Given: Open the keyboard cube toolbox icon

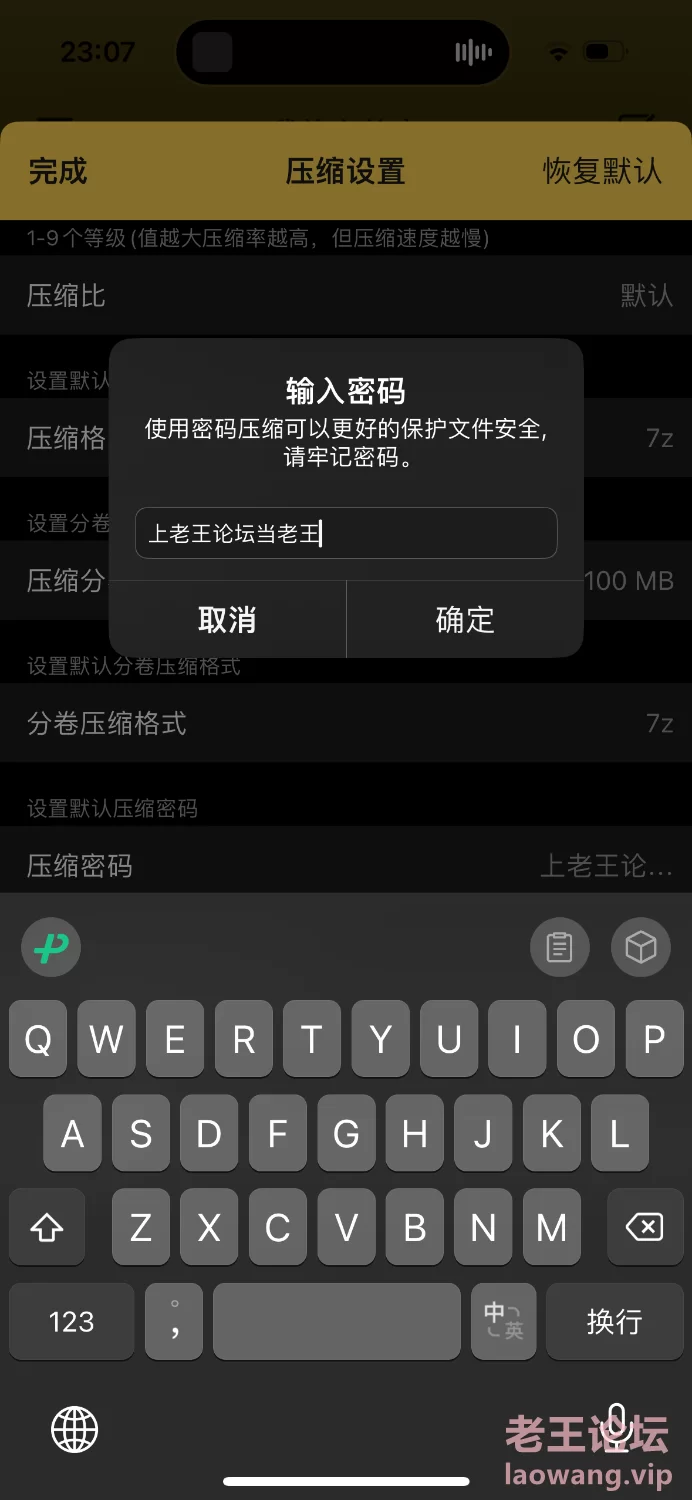Looking at the screenshot, I should (x=641, y=947).
